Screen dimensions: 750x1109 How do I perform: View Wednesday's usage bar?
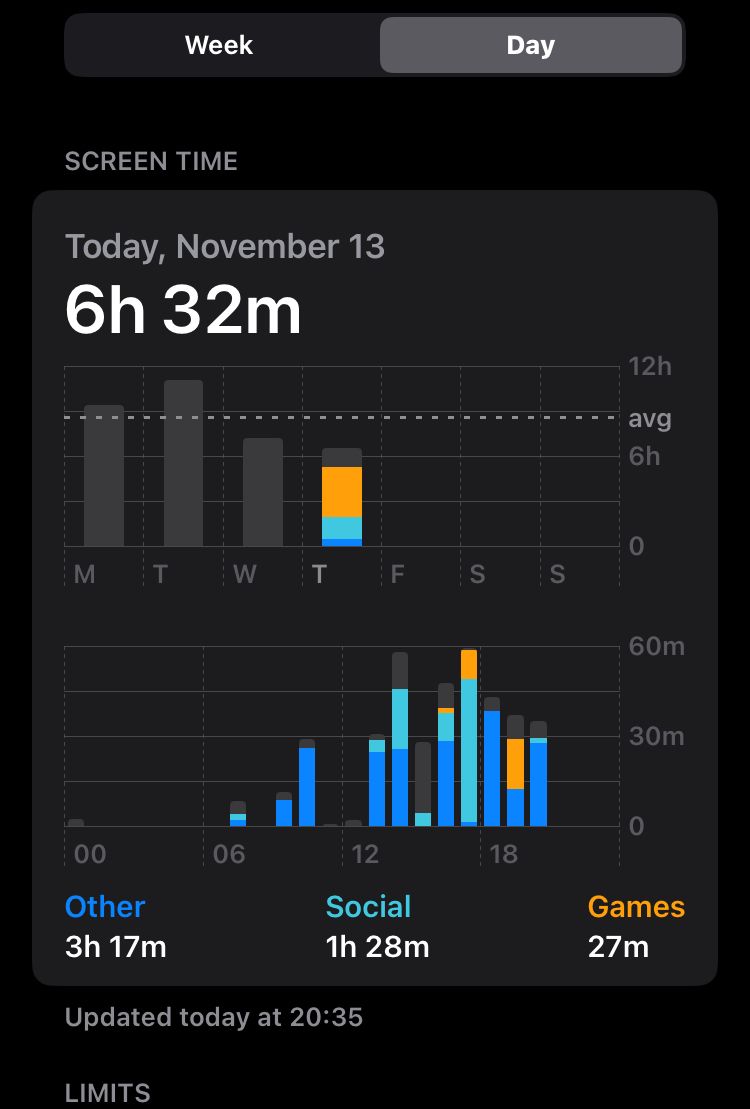[263, 492]
